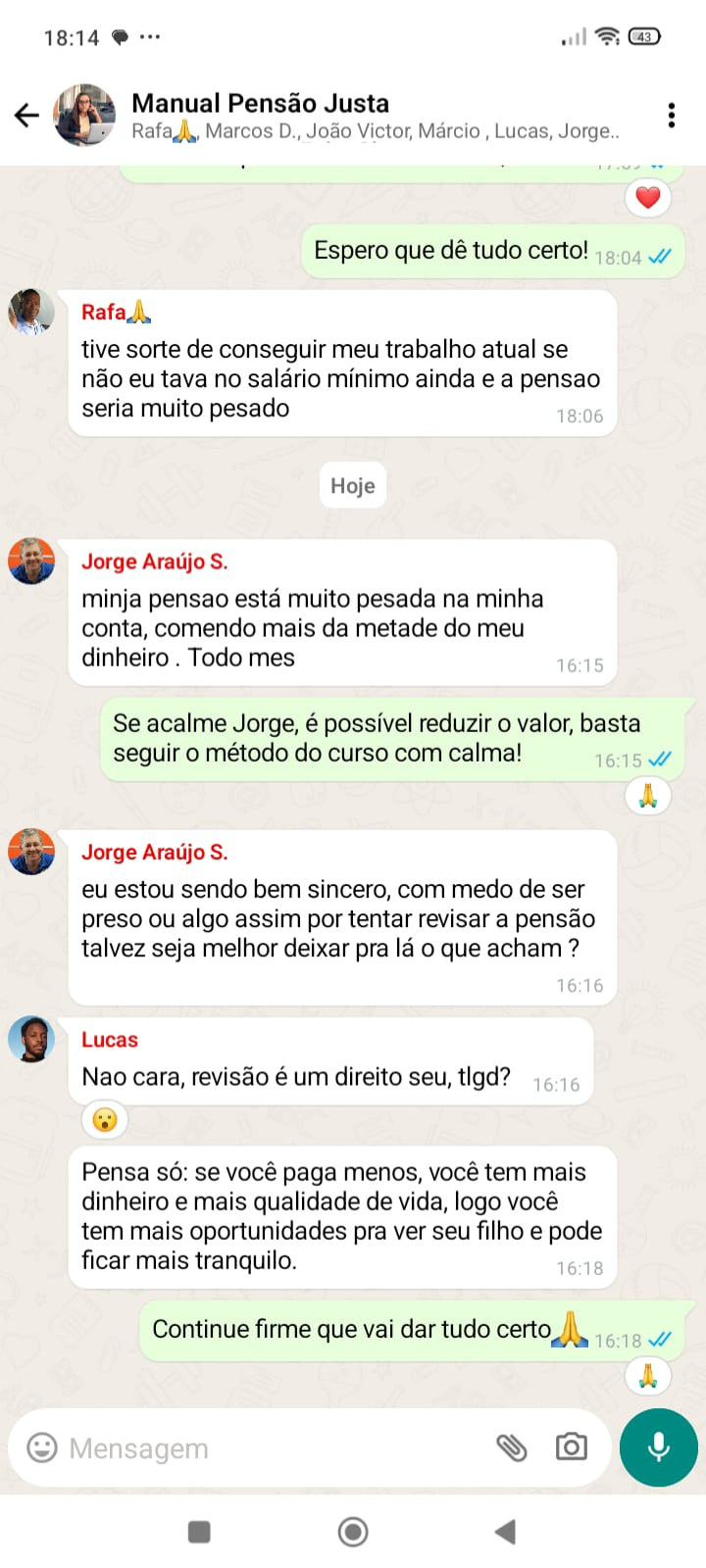Screen dimensions: 706x1568
Task: Tap Jorge Araújo S. name on 16:16 message
Action: pyautogui.click(x=154, y=852)
